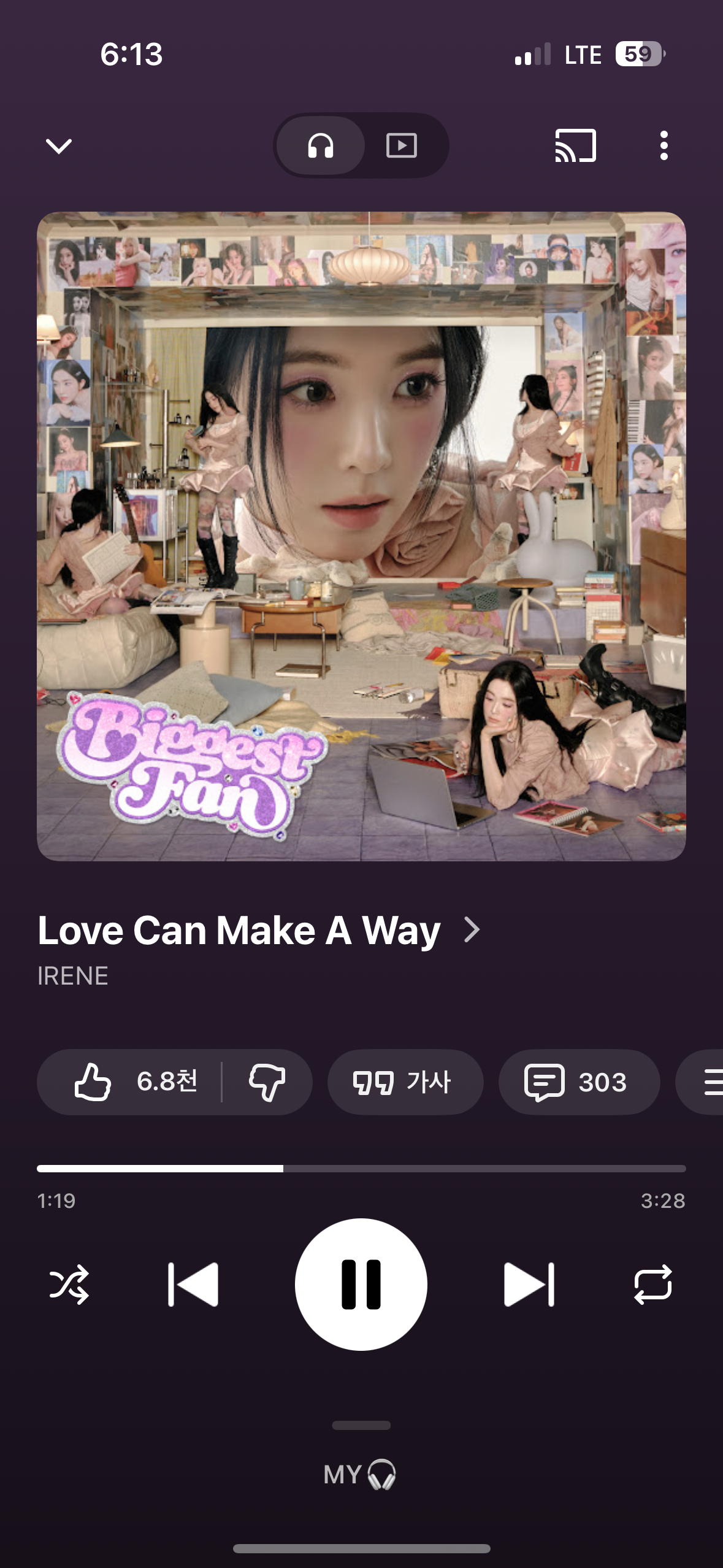
Task: Open details for Love Can Make A Way
Action: (x=259, y=930)
